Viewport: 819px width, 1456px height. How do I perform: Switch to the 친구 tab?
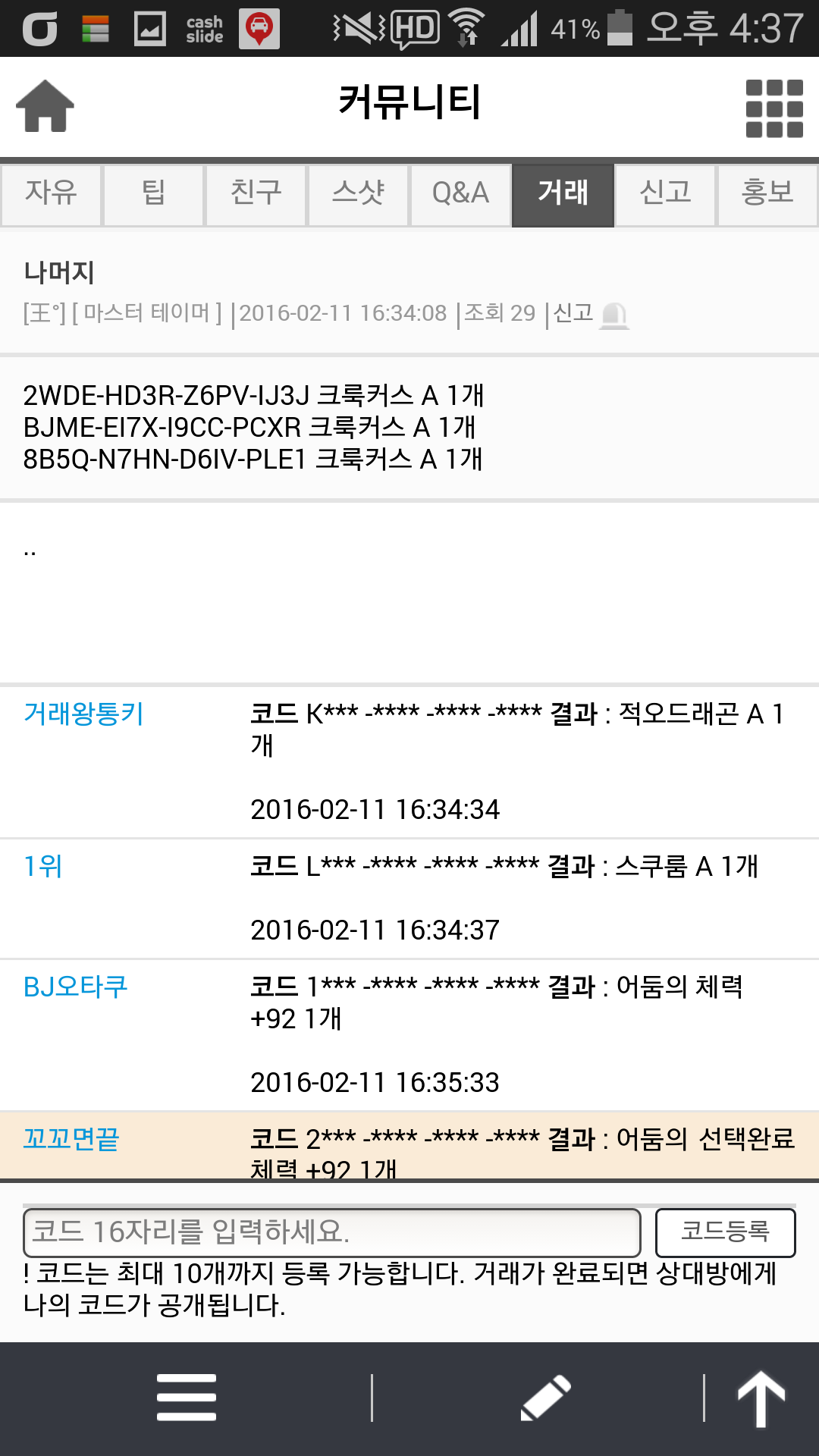coord(256,194)
